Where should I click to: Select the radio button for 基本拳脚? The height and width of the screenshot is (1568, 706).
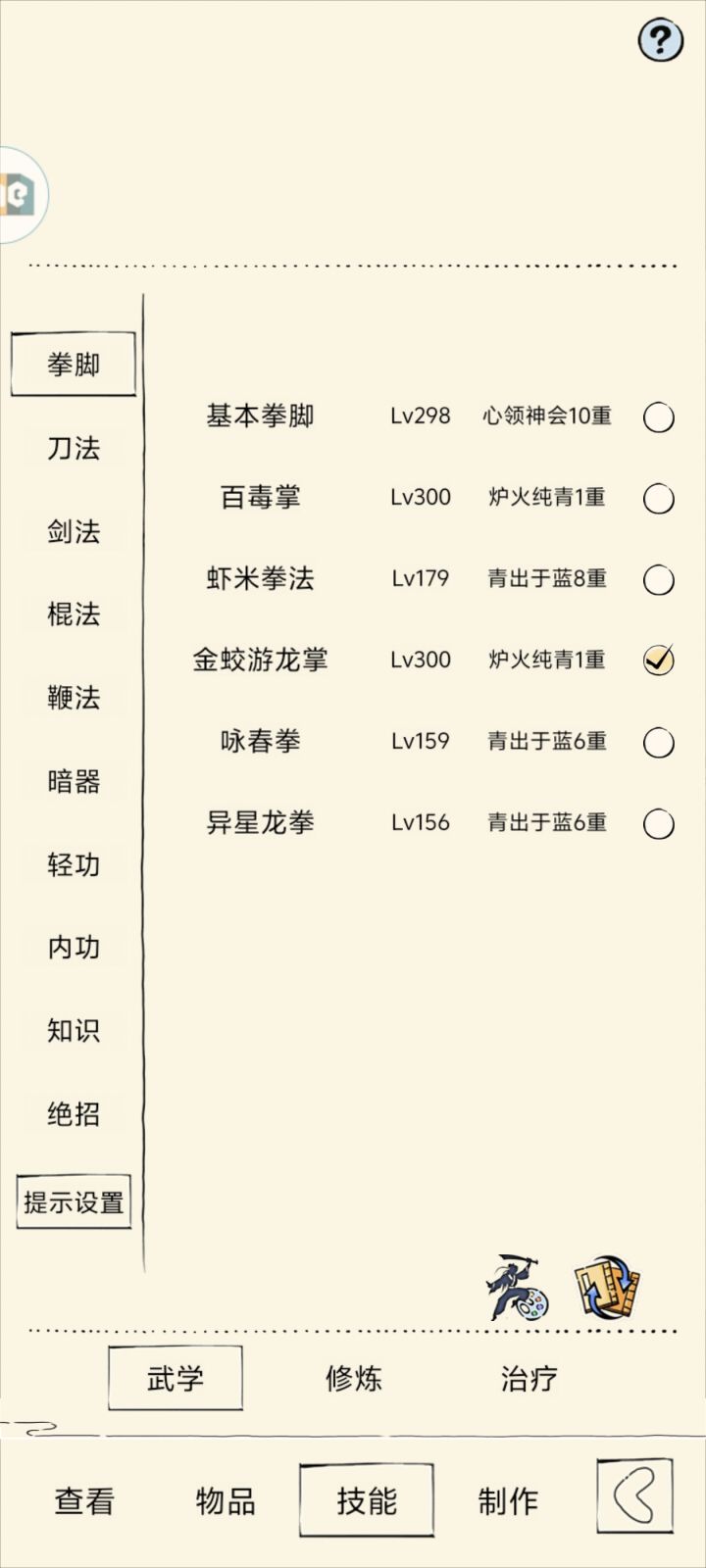tap(659, 417)
